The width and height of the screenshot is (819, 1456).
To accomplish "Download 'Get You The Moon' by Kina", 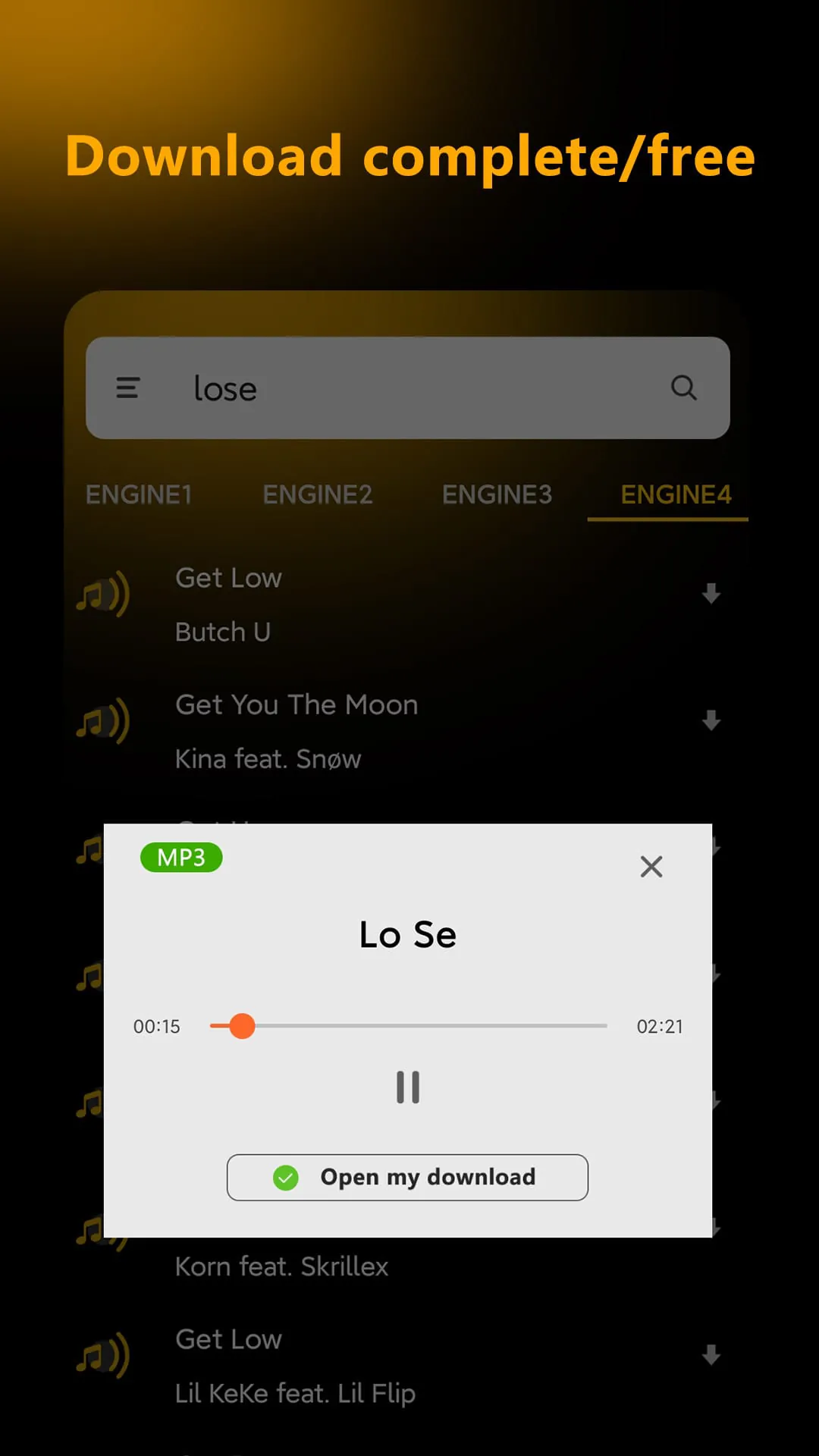I will pyautogui.click(x=710, y=720).
